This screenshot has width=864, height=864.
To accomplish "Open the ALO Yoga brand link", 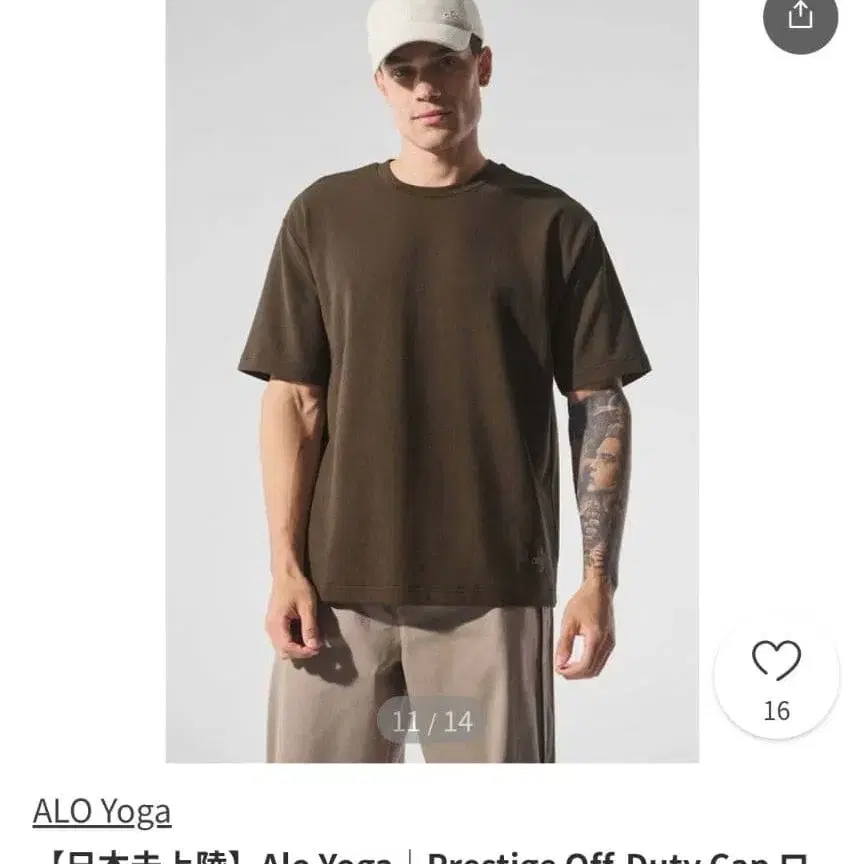I will tap(102, 811).
